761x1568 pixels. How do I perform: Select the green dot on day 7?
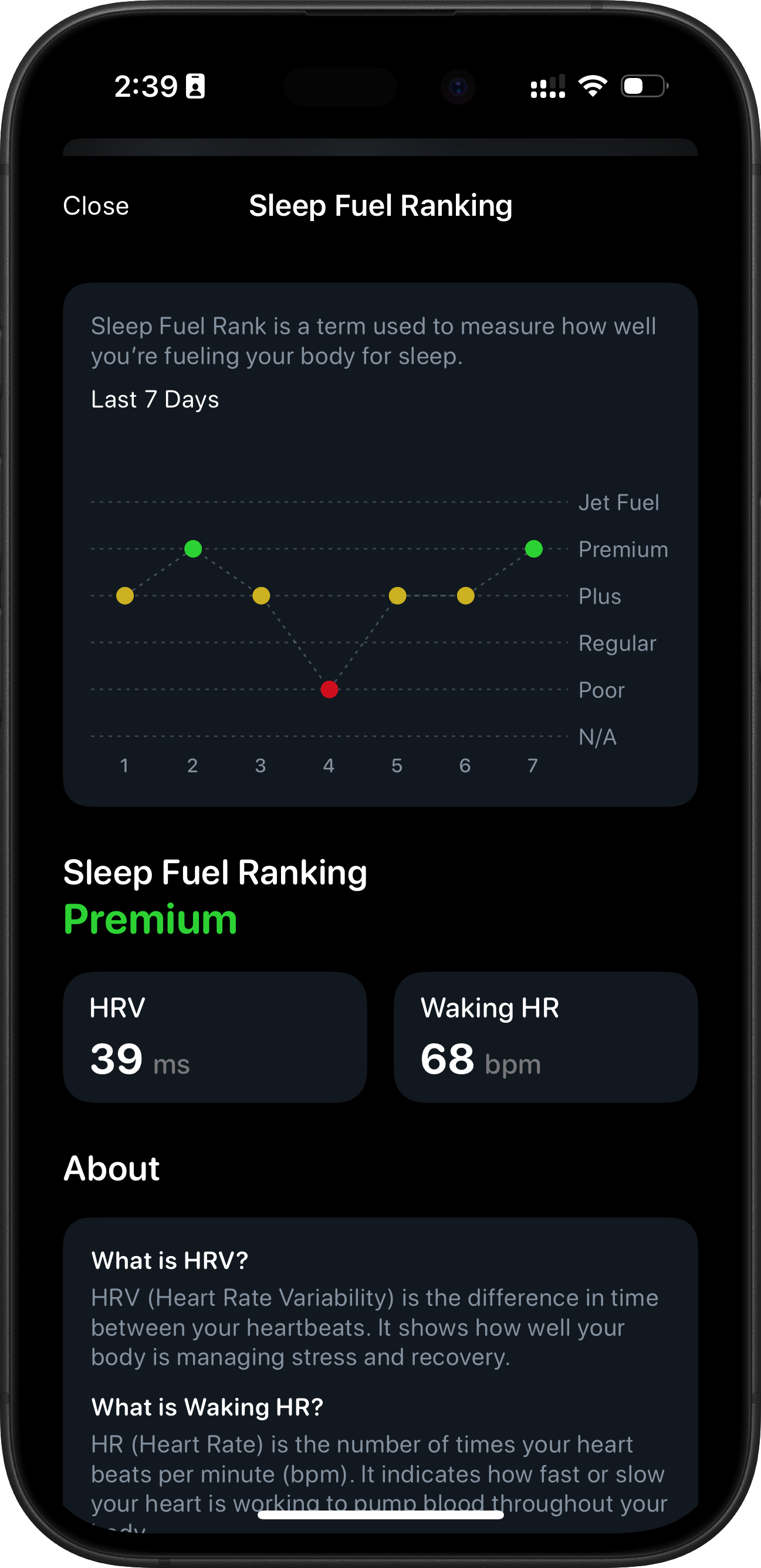pyautogui.click(x=533, y=549)
